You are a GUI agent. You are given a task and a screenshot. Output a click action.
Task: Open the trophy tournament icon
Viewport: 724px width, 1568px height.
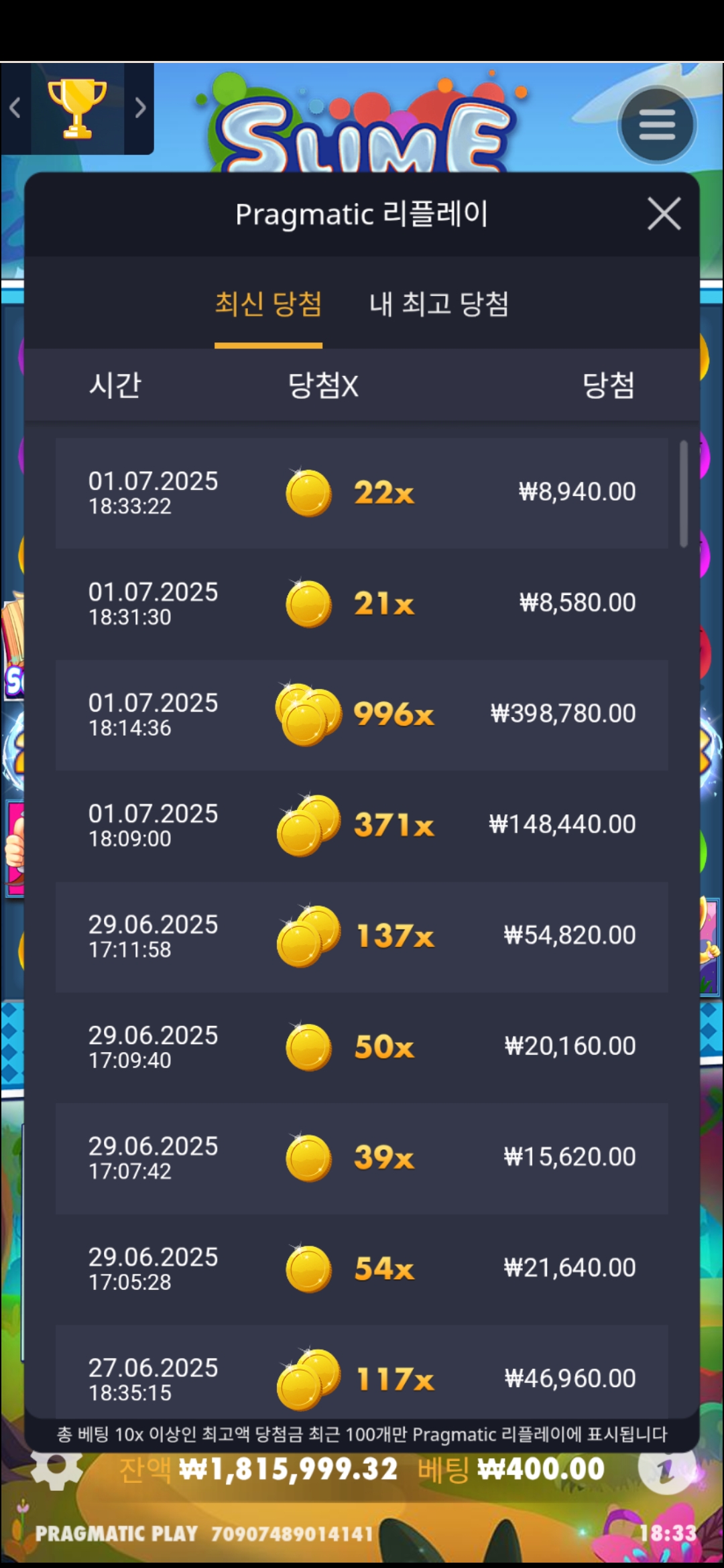pyautogui.click(x=77, y=109)
